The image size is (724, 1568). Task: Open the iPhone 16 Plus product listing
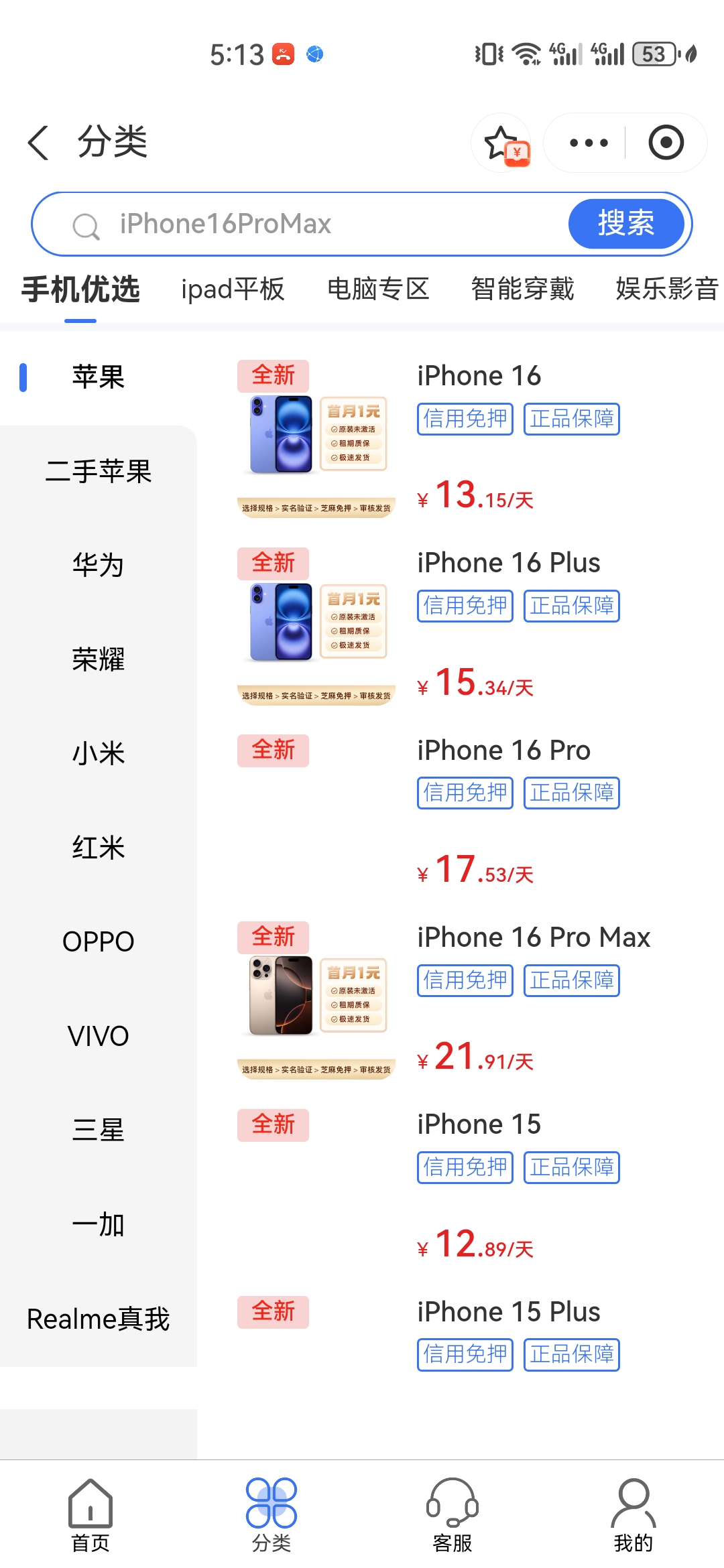pyautogui.click(x=469, y=626)
